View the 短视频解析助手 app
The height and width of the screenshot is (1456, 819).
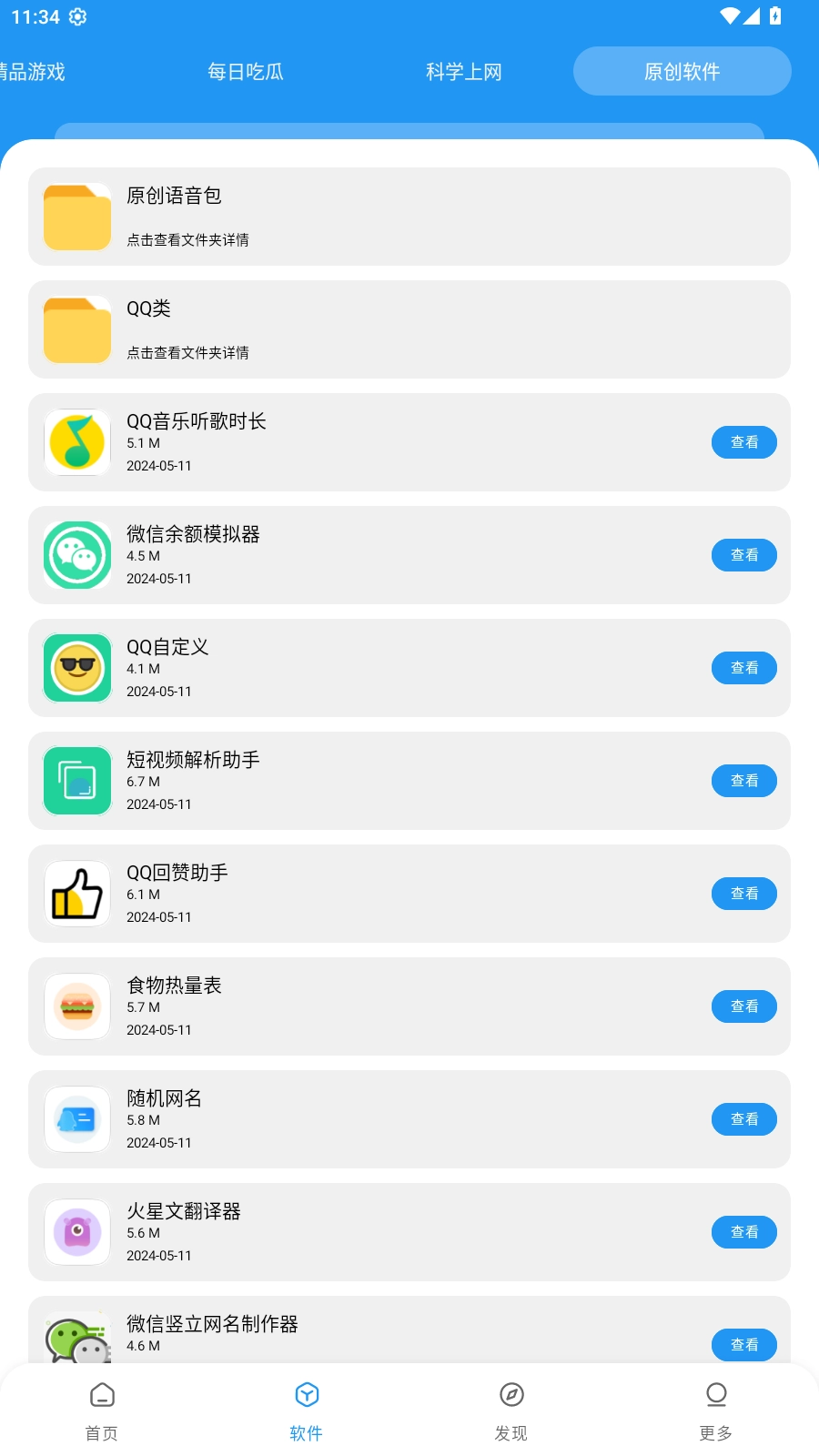[x=743, y=781]
